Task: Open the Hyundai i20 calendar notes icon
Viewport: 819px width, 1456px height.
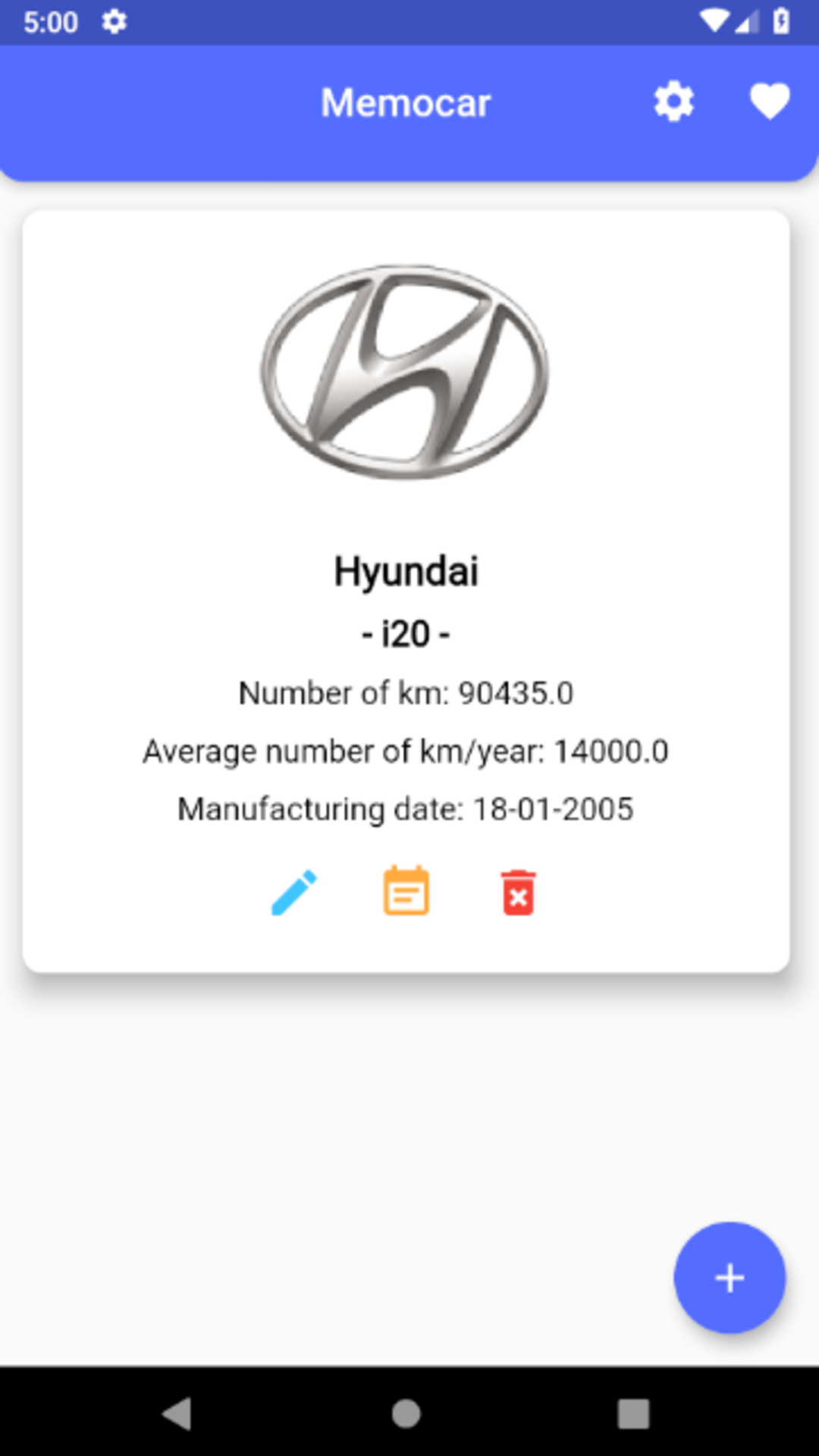Action: [x=406, y=891]
